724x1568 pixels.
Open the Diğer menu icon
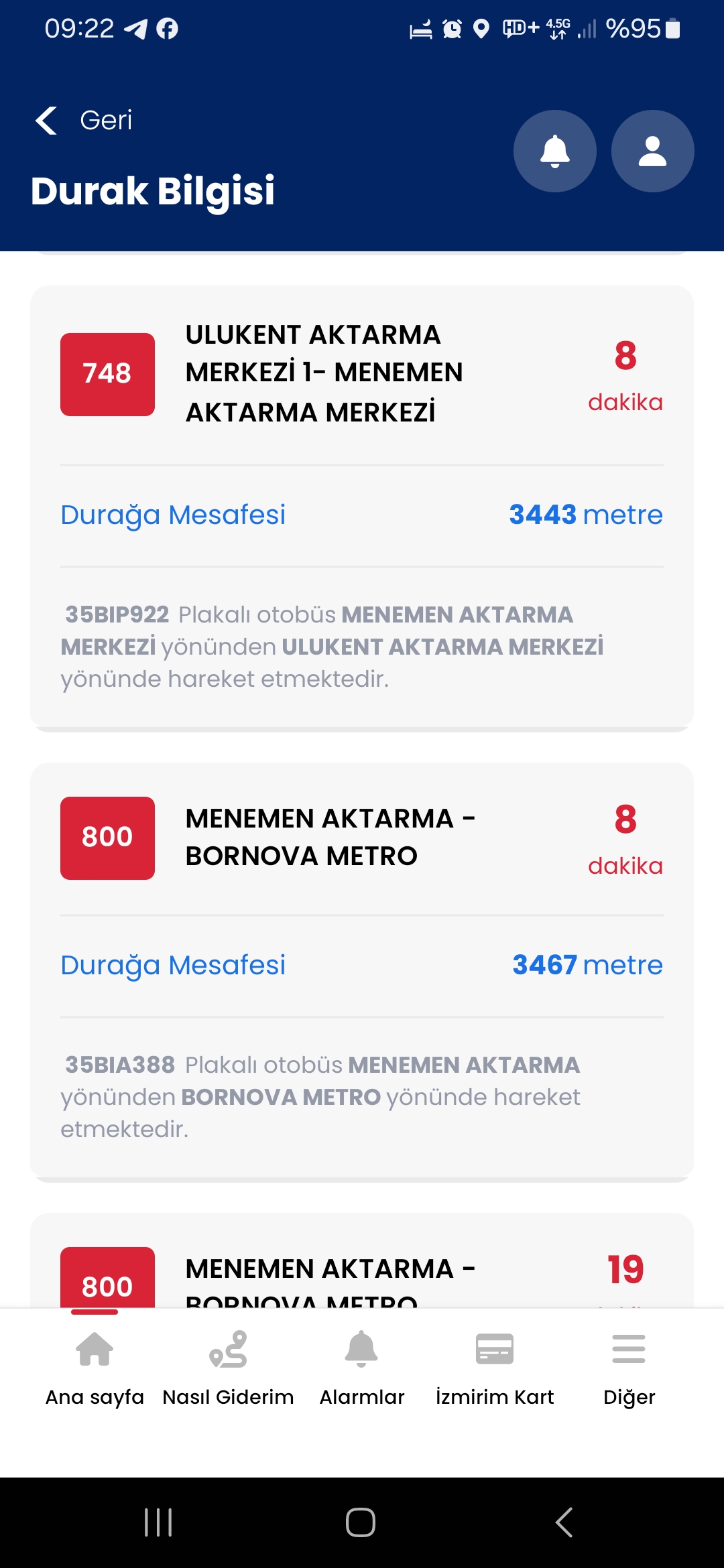[x=628, y=1350]
